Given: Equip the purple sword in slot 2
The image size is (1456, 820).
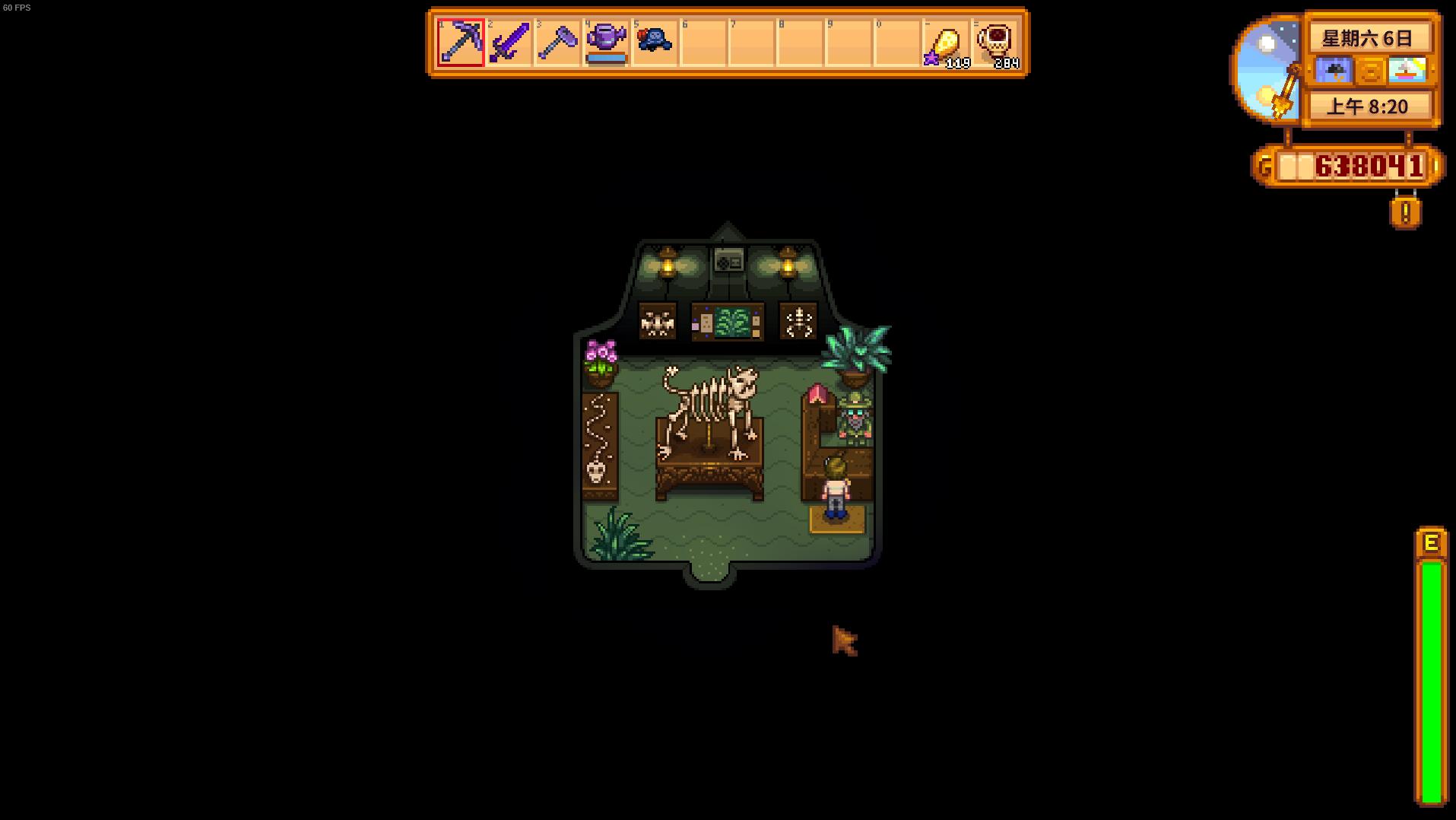Looking at the screenshot, I should click(509, 43).
